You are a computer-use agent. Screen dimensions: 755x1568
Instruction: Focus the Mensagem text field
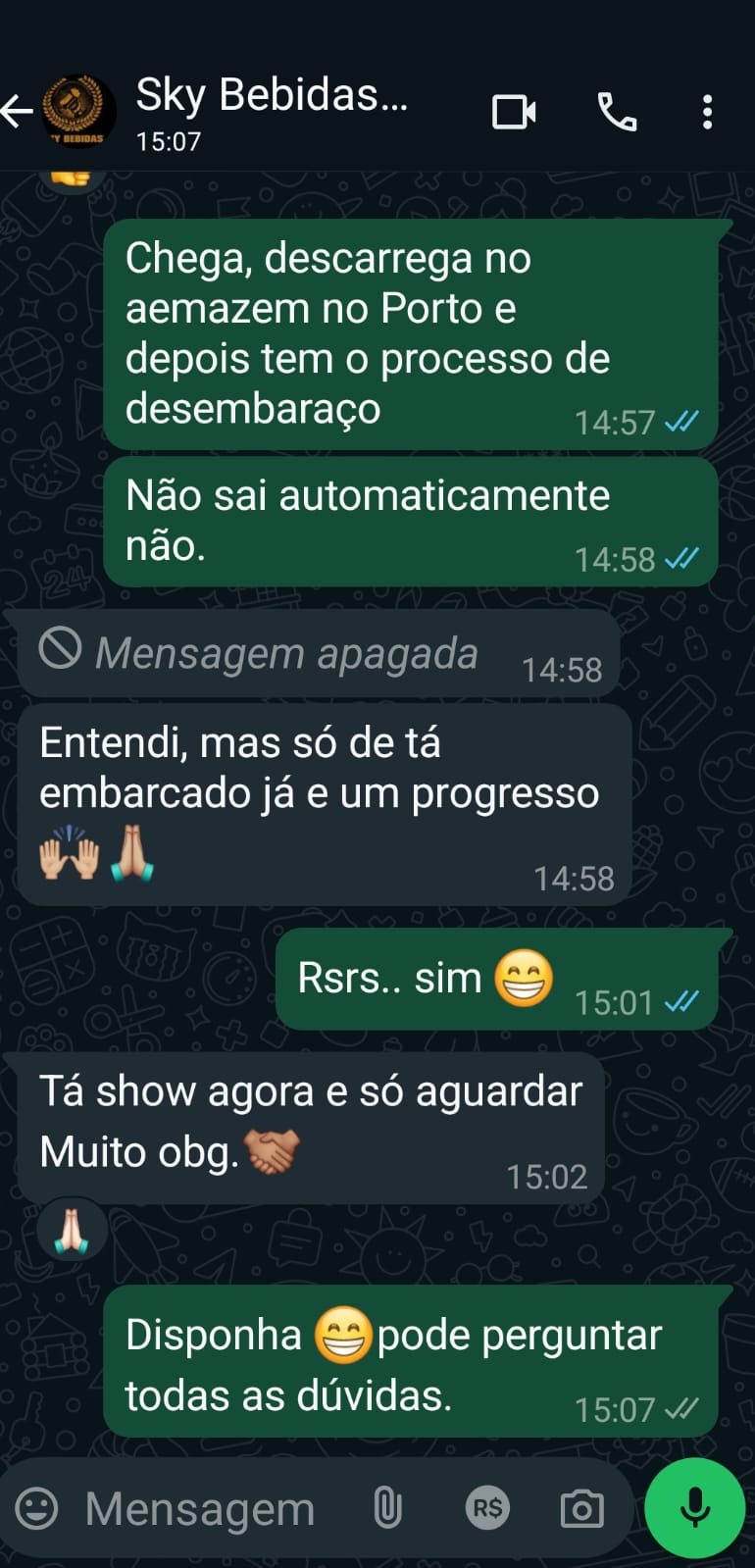[x=201, y=1508]
